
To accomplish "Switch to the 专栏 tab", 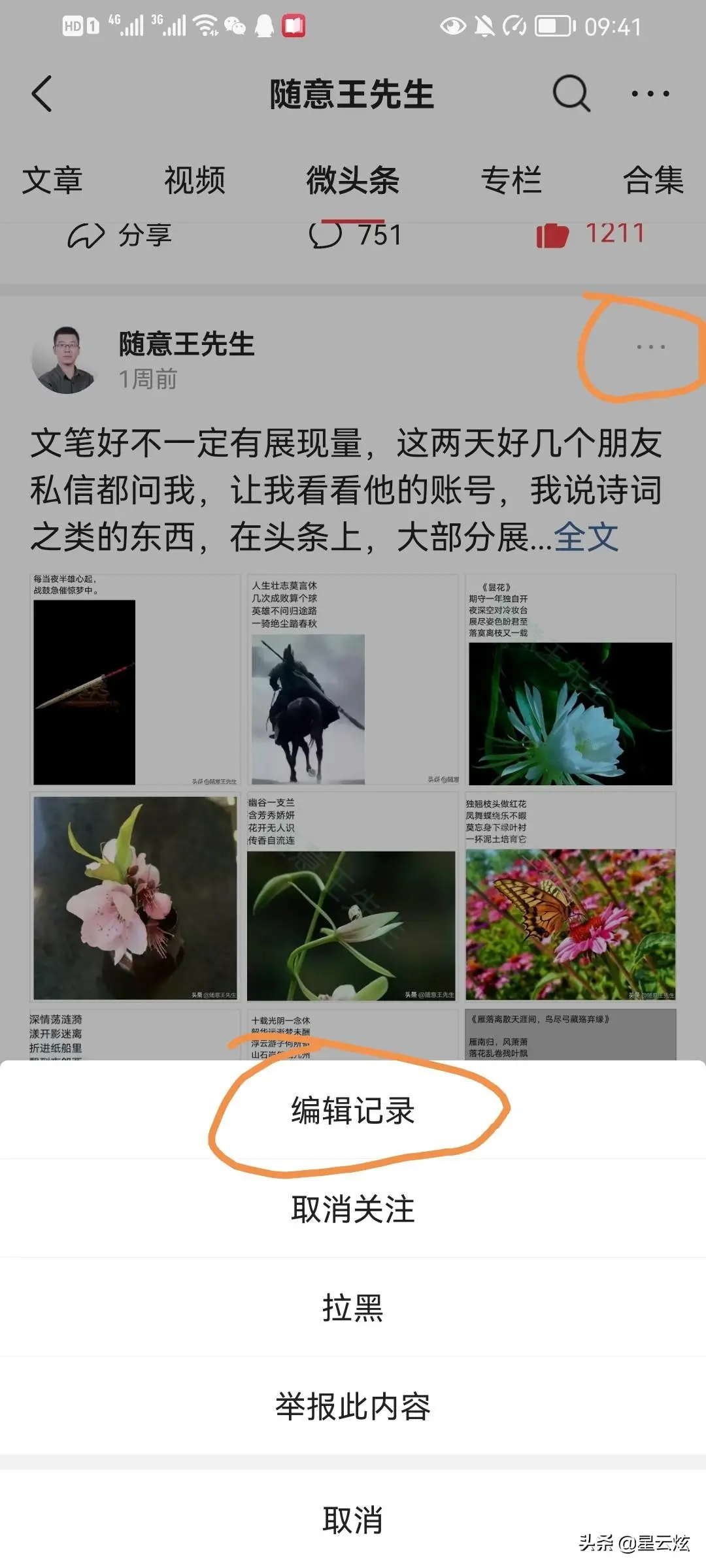I will tap(511, 180).
